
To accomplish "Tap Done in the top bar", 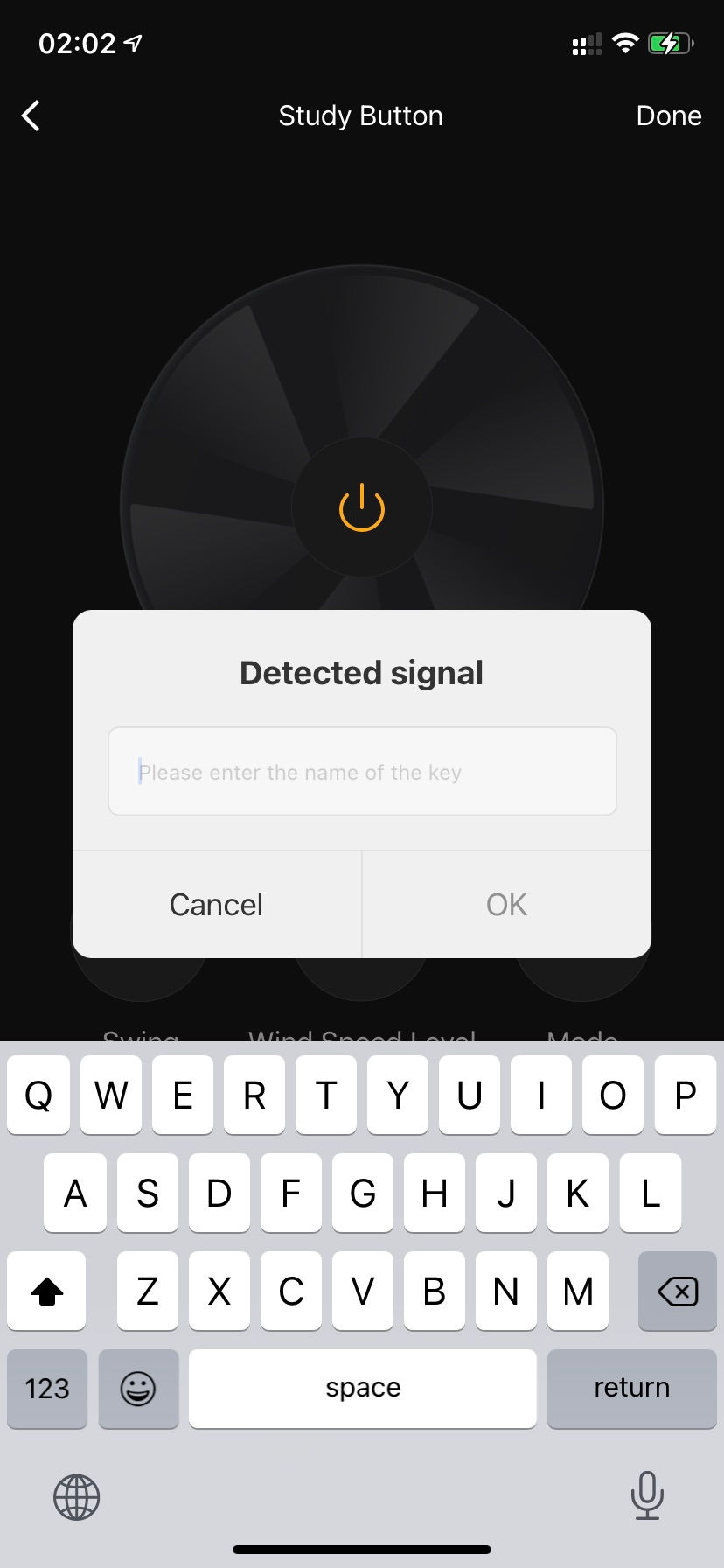I will [669, 115].
